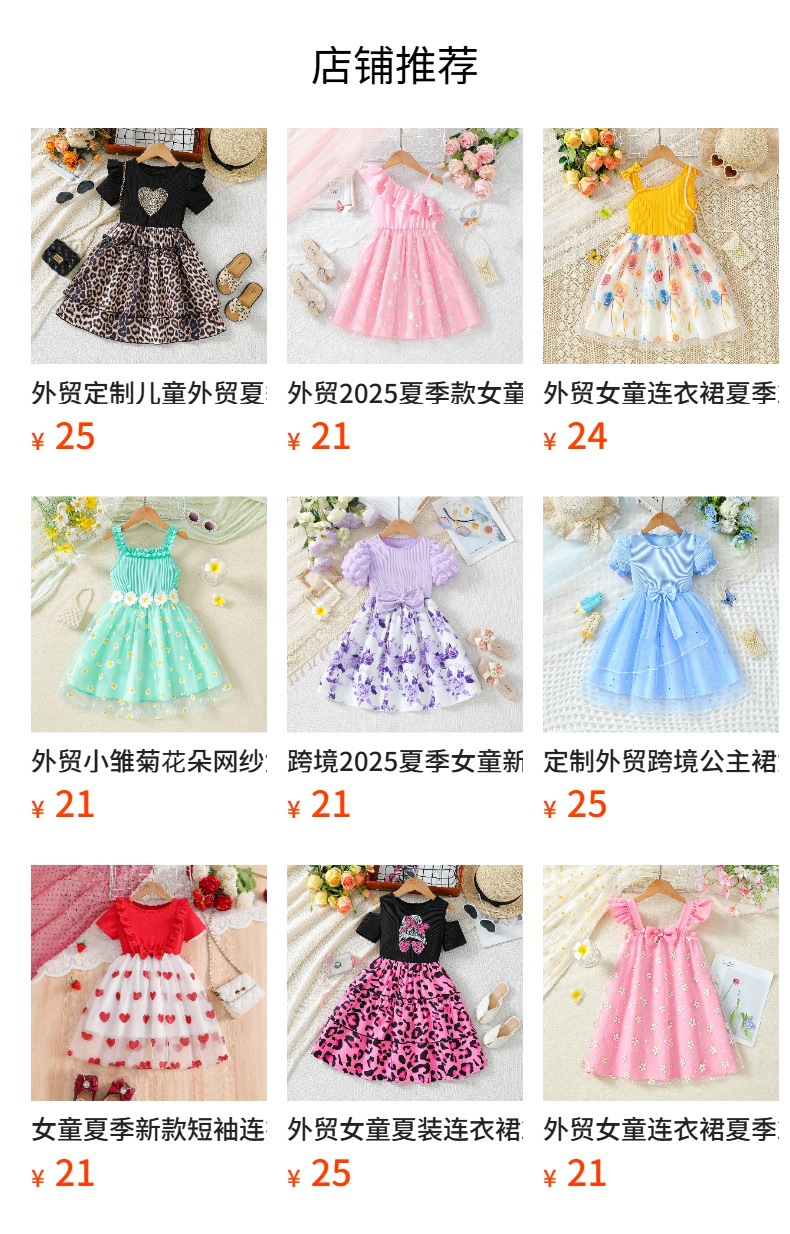
Task: Select the black and pink leopard tiered dress
Action: pyautogui.click(x=404, y=982)
